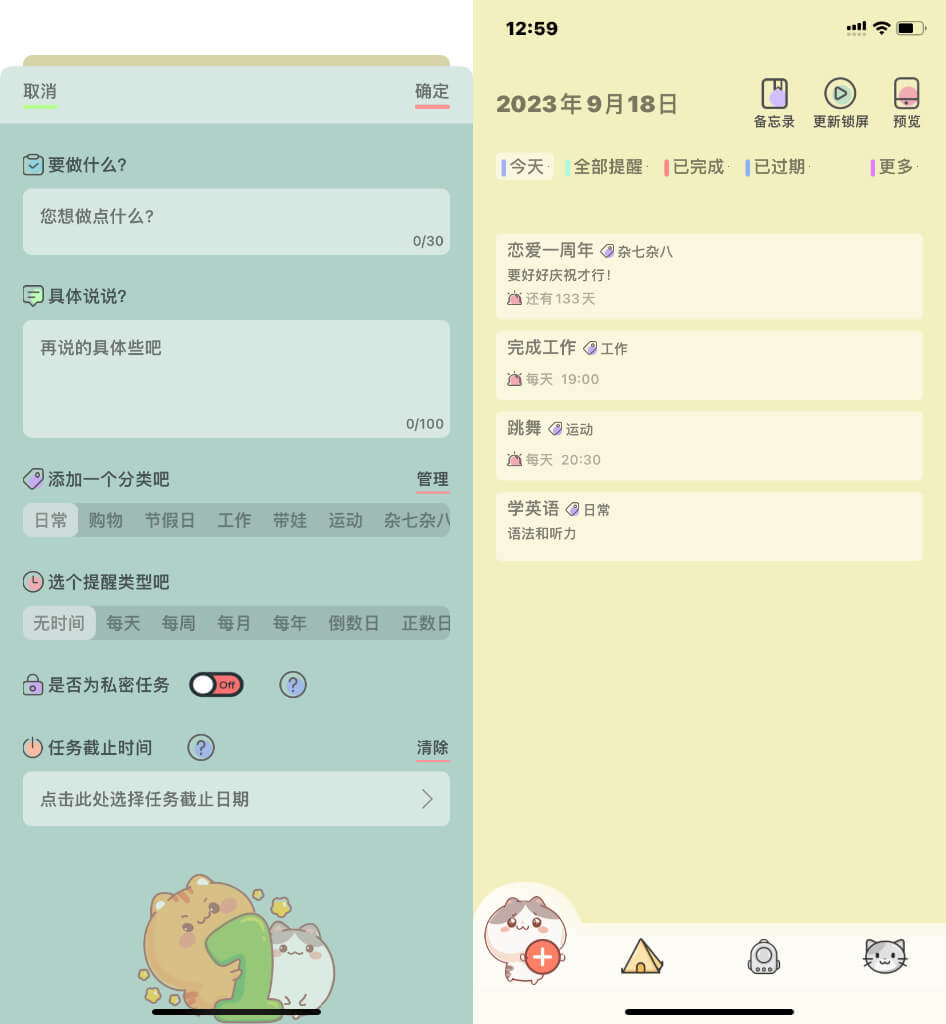This screenshot has height=1024, width=946.
Task: Open the tent icon tab
Action: click(x=642, y=956)
